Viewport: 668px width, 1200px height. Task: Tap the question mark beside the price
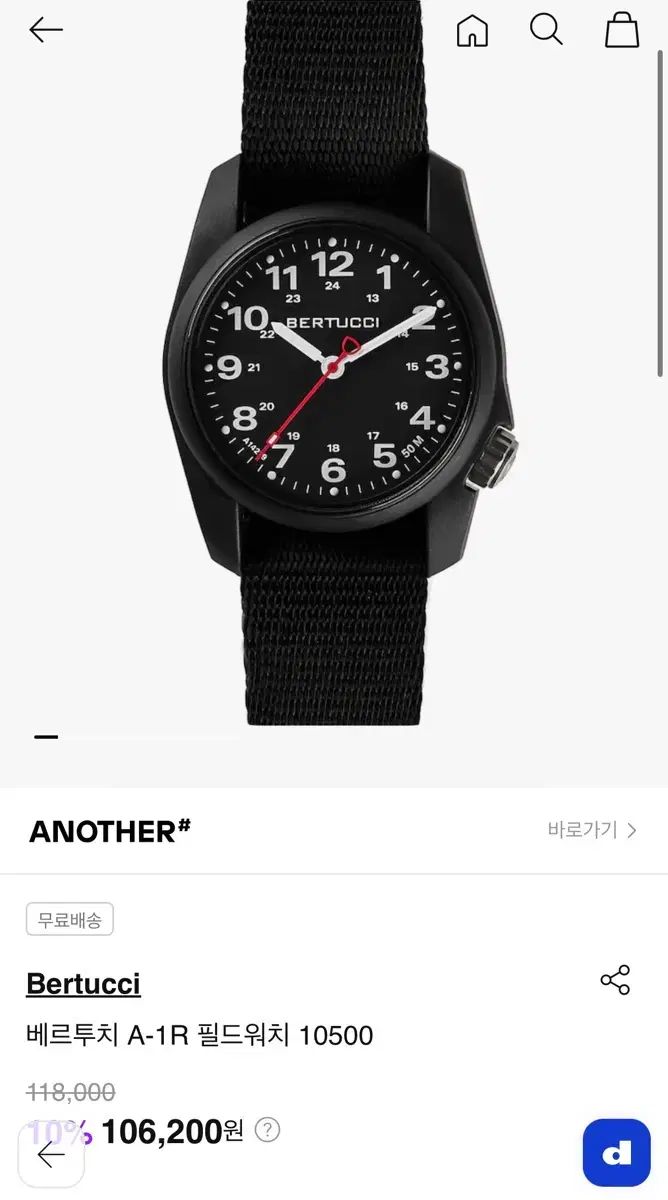click(267, 1130)
